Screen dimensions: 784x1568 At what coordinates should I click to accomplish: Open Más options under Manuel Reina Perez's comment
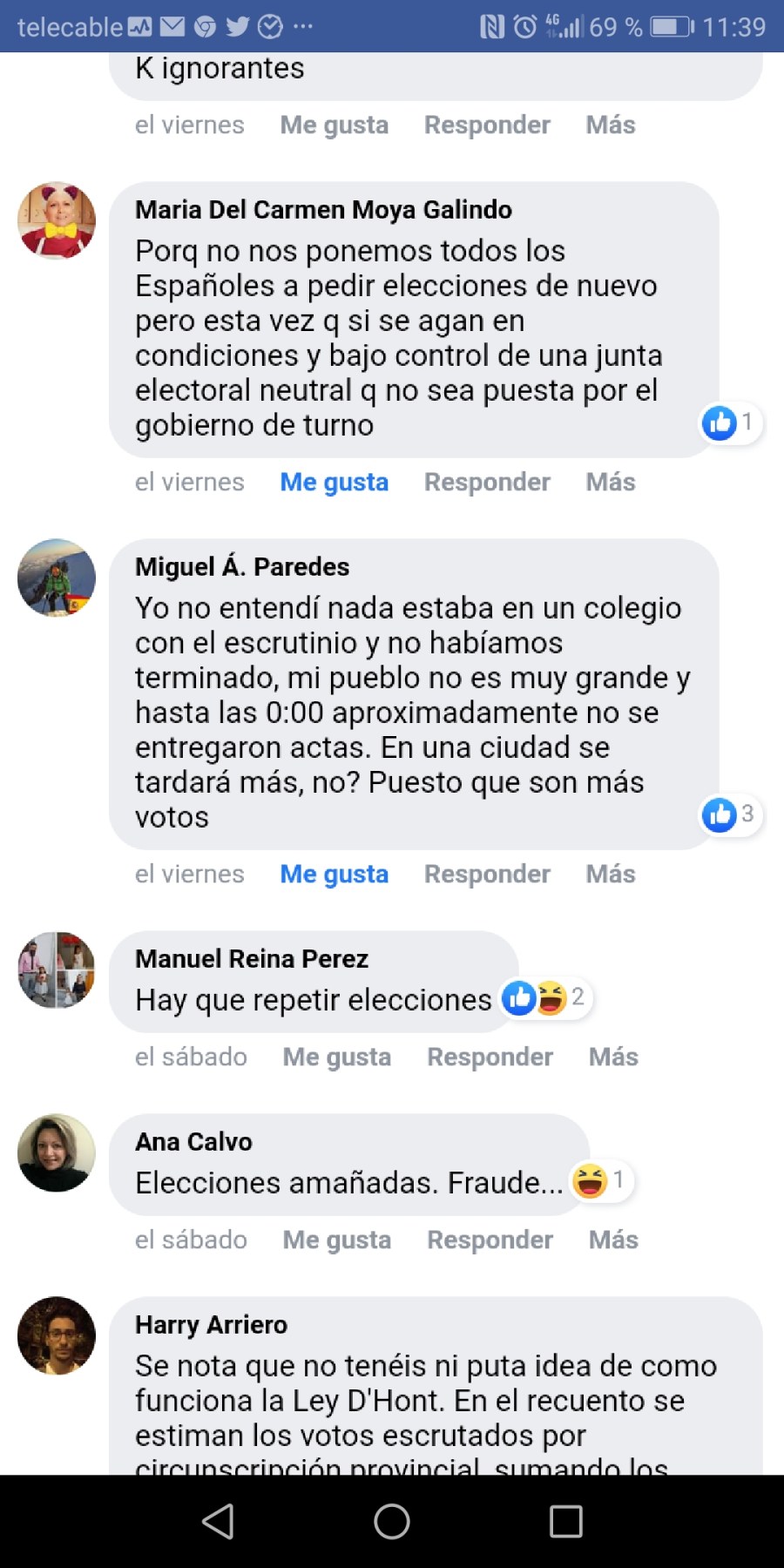click(x=613, y=1057)
